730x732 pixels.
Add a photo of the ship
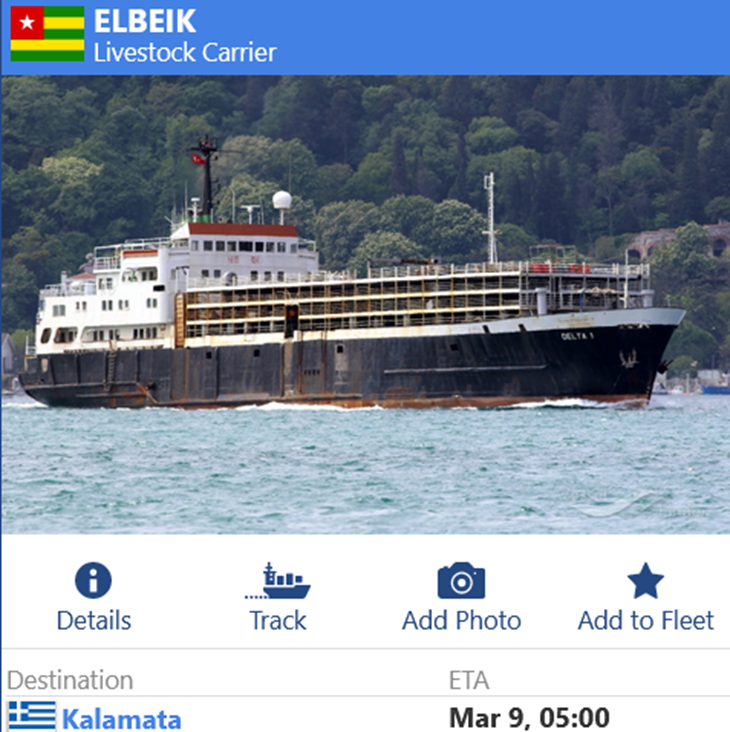461,596
